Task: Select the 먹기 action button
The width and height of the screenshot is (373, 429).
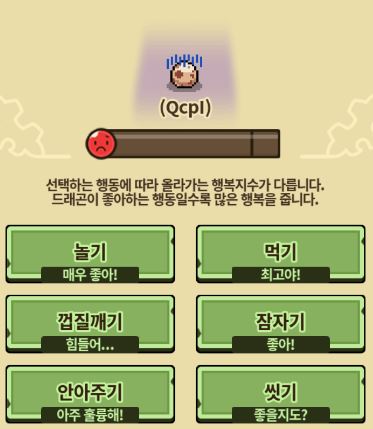Action: pos(281,254)
